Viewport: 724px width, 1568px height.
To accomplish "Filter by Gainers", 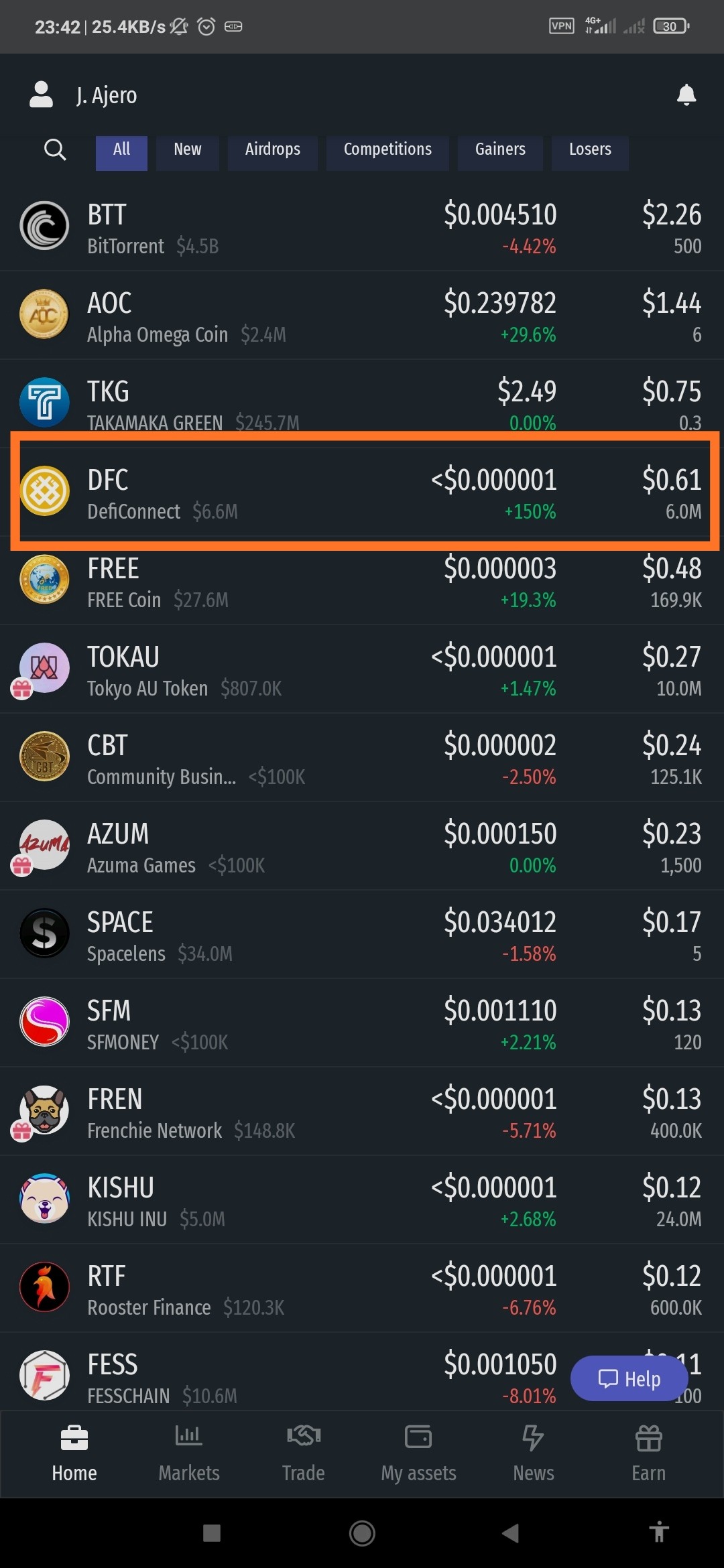I will coord(500,150).
